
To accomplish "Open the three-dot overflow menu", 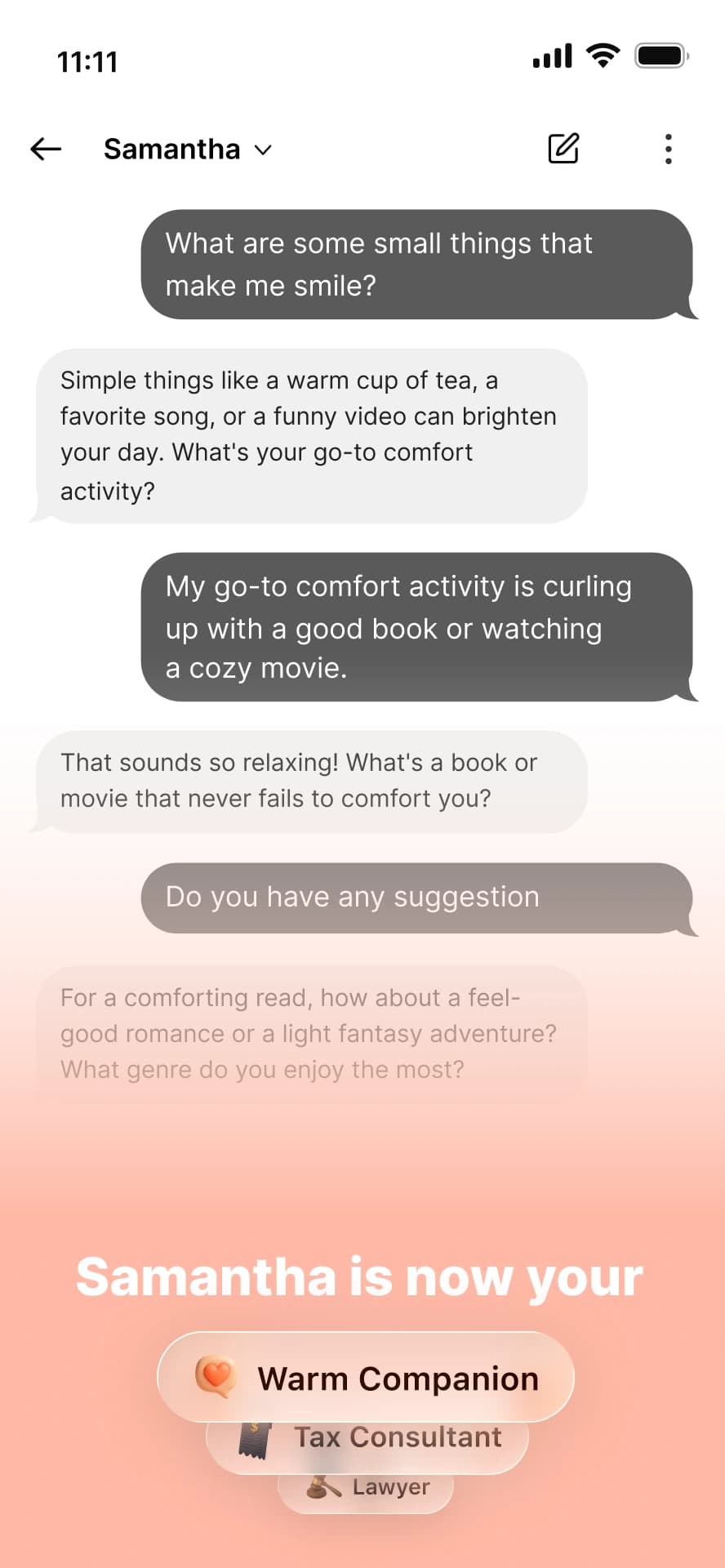I will (x=669, y=149).
